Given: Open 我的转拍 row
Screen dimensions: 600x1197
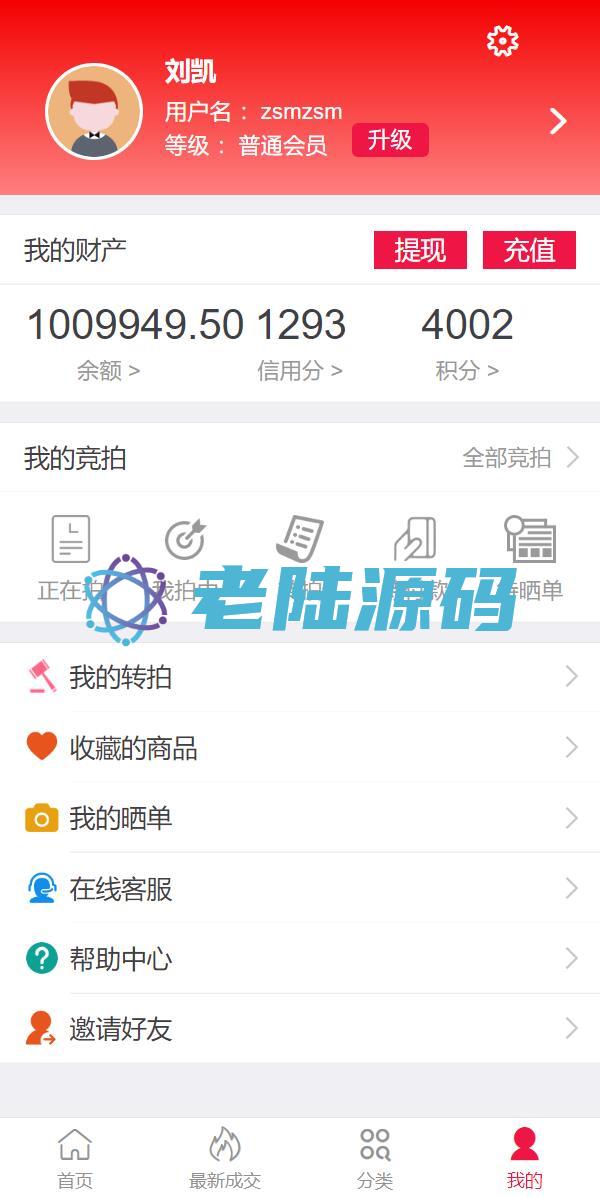Looking at the screenshot, I should pyautogui.click(x=300, y=677).
